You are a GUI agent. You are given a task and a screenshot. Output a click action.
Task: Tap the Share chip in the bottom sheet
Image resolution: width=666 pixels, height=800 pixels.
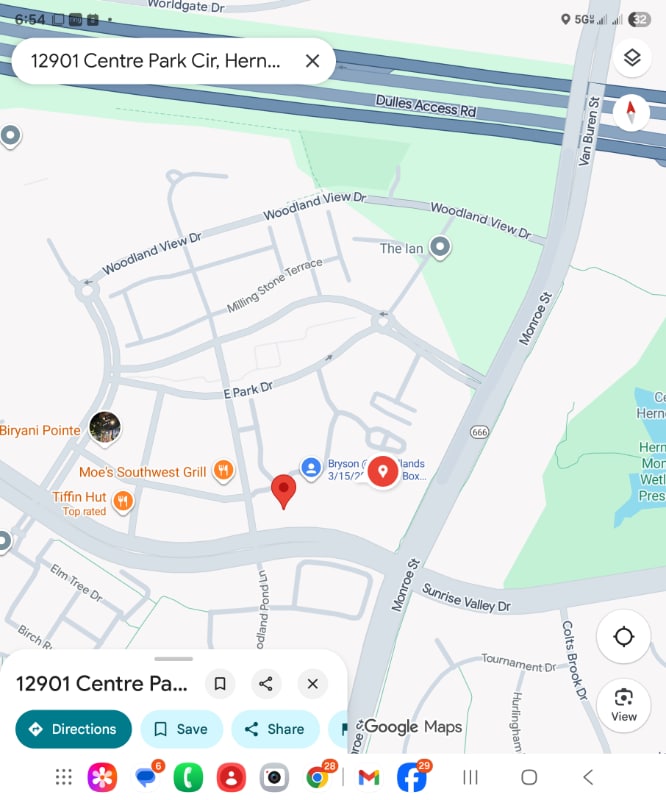click(274, 729)
